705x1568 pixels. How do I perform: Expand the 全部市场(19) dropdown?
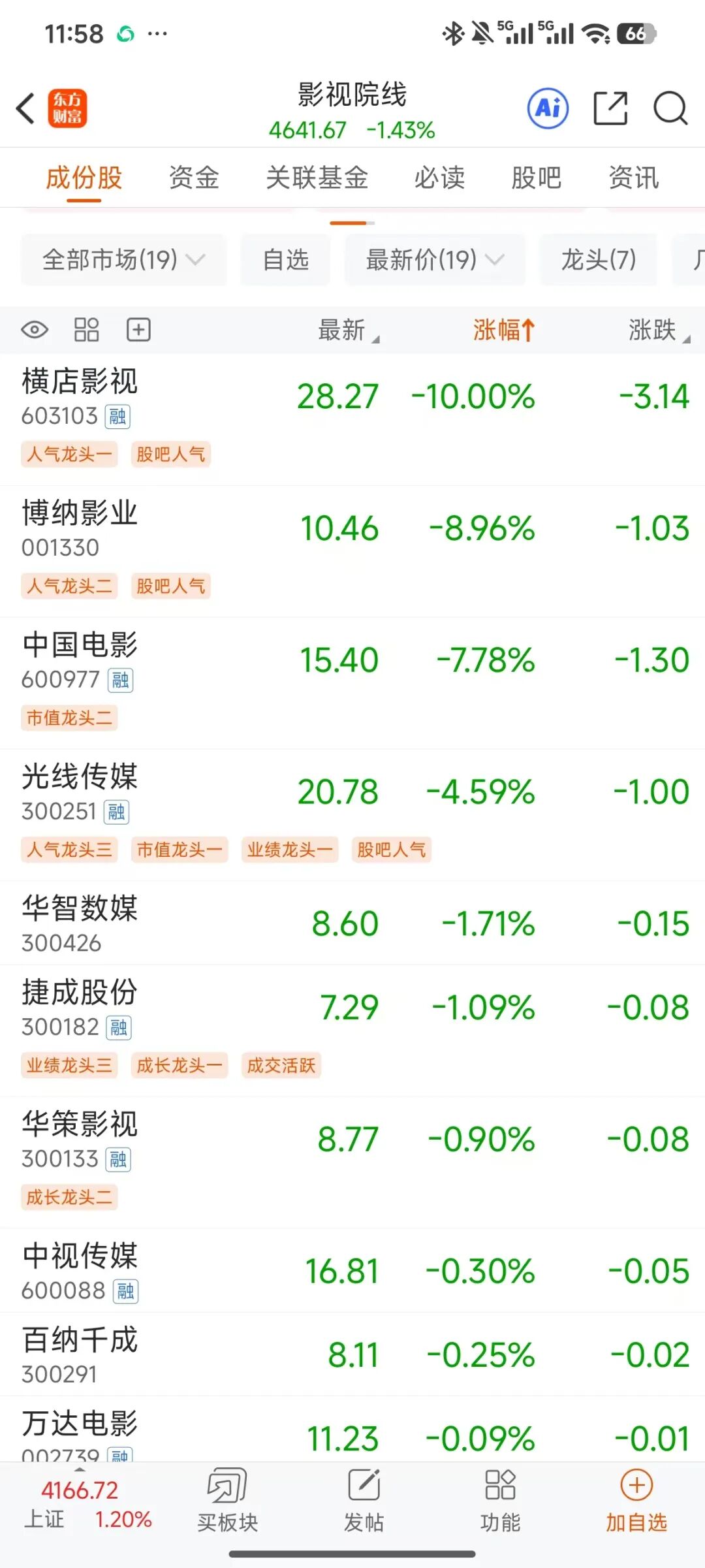[x=123, y=260]
